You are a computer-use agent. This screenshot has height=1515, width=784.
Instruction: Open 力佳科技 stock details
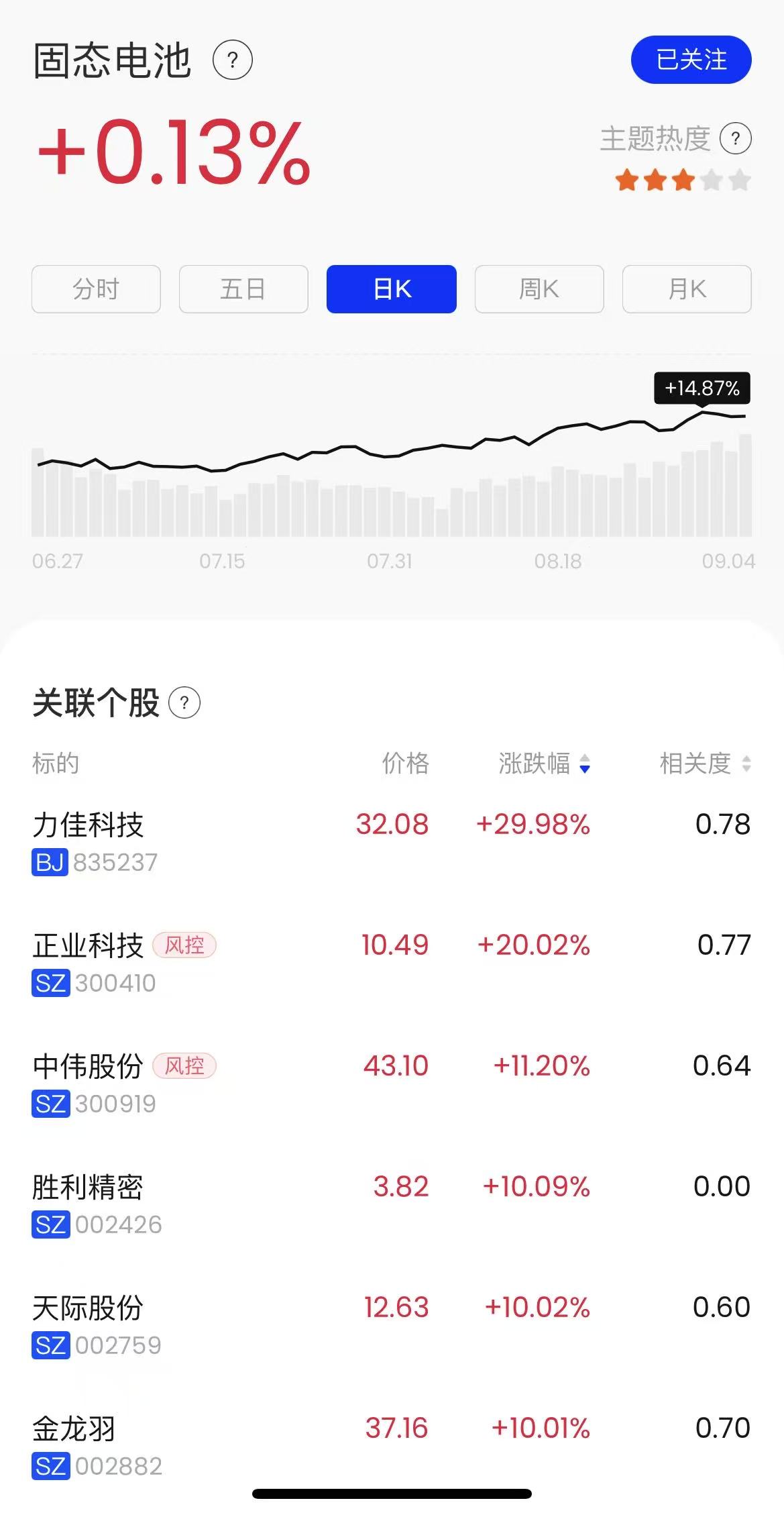(x=89, y=825)
